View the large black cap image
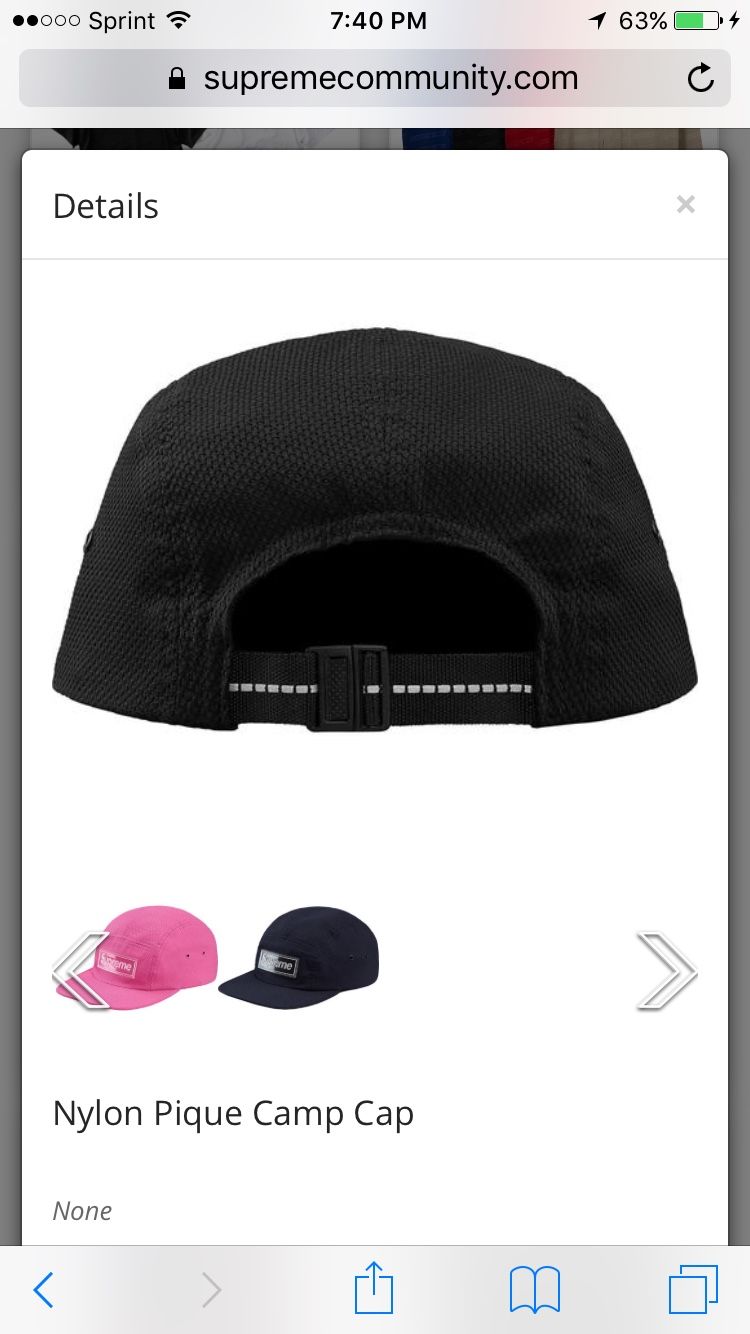The width and height of the screenshot is (750, 1334). (x=375, y=529)
